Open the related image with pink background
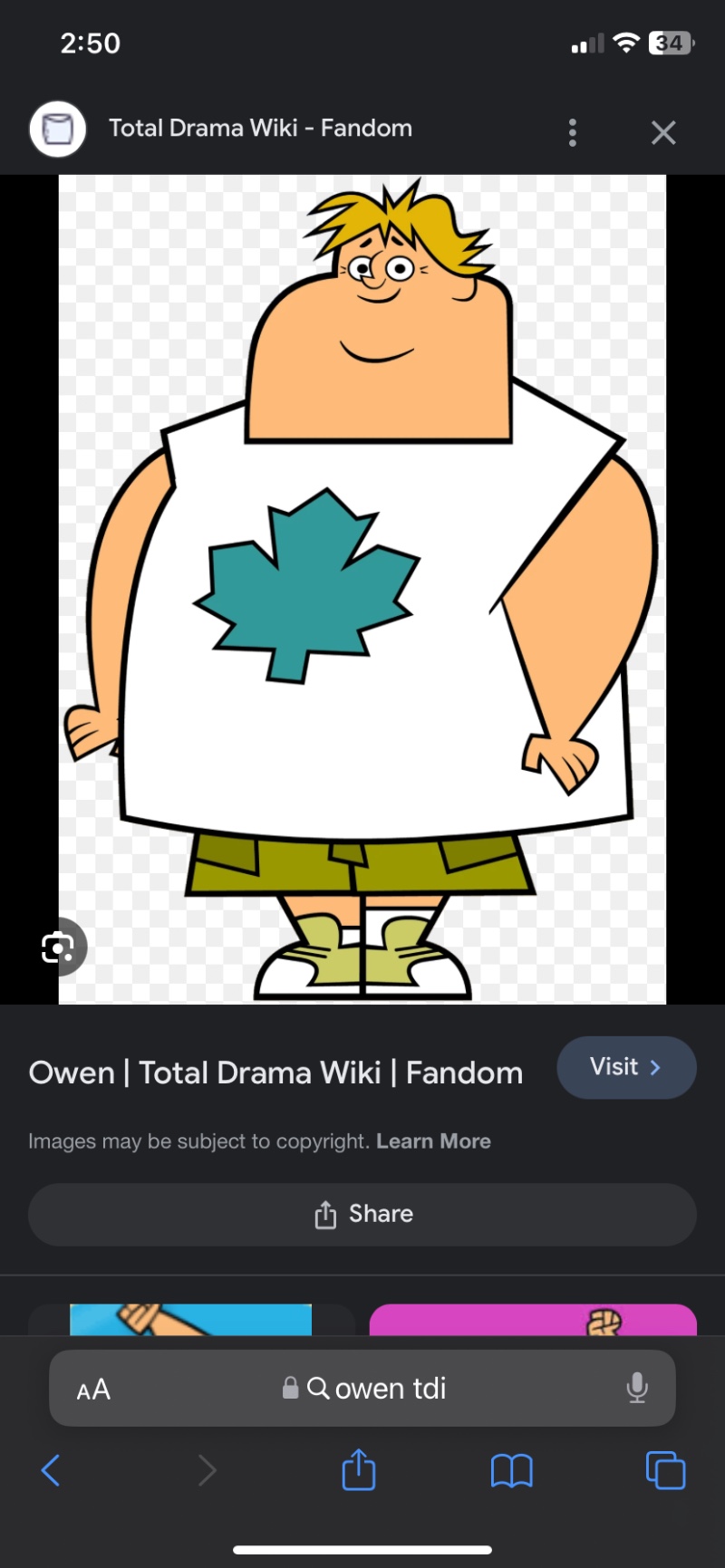 533,1319
